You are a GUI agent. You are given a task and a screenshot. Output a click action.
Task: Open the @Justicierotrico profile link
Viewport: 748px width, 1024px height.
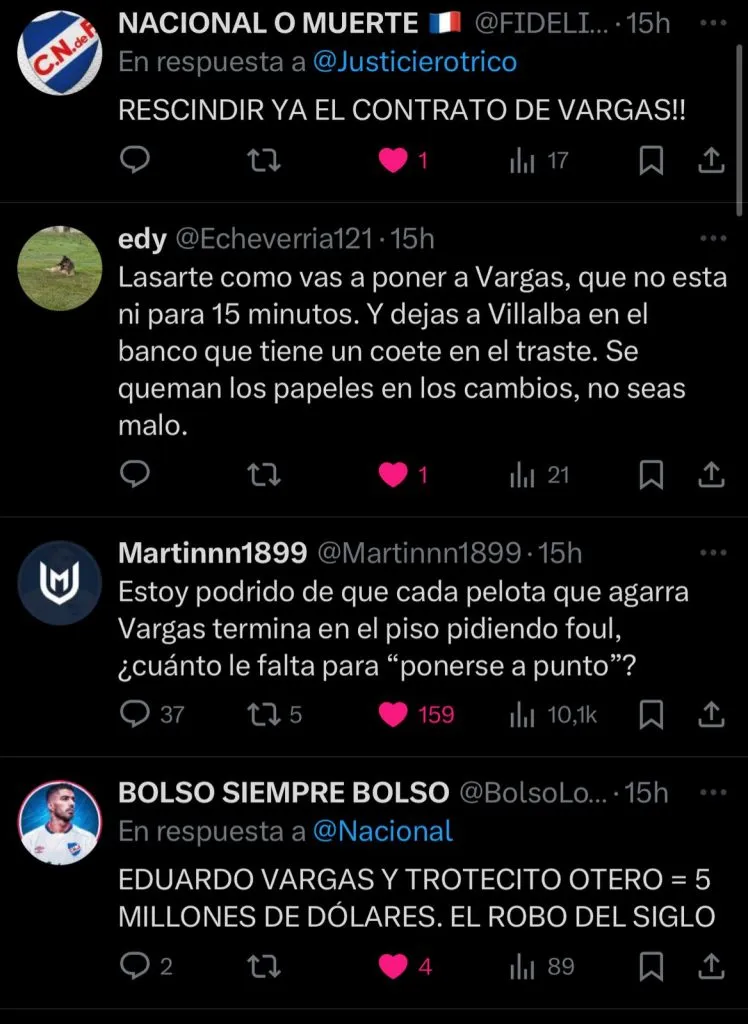(x=414, y=62)
